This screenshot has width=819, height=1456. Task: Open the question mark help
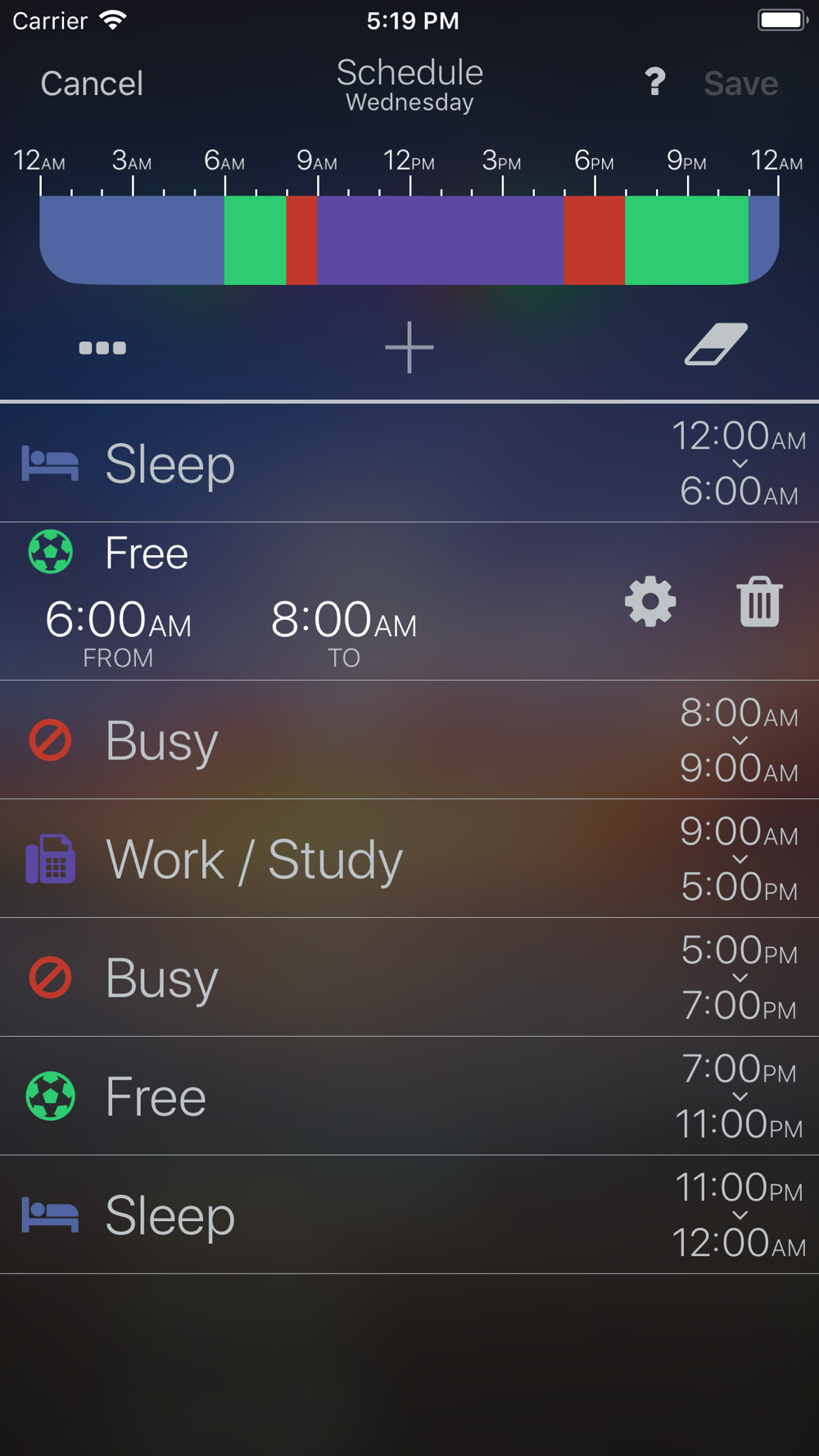point(654,82)
